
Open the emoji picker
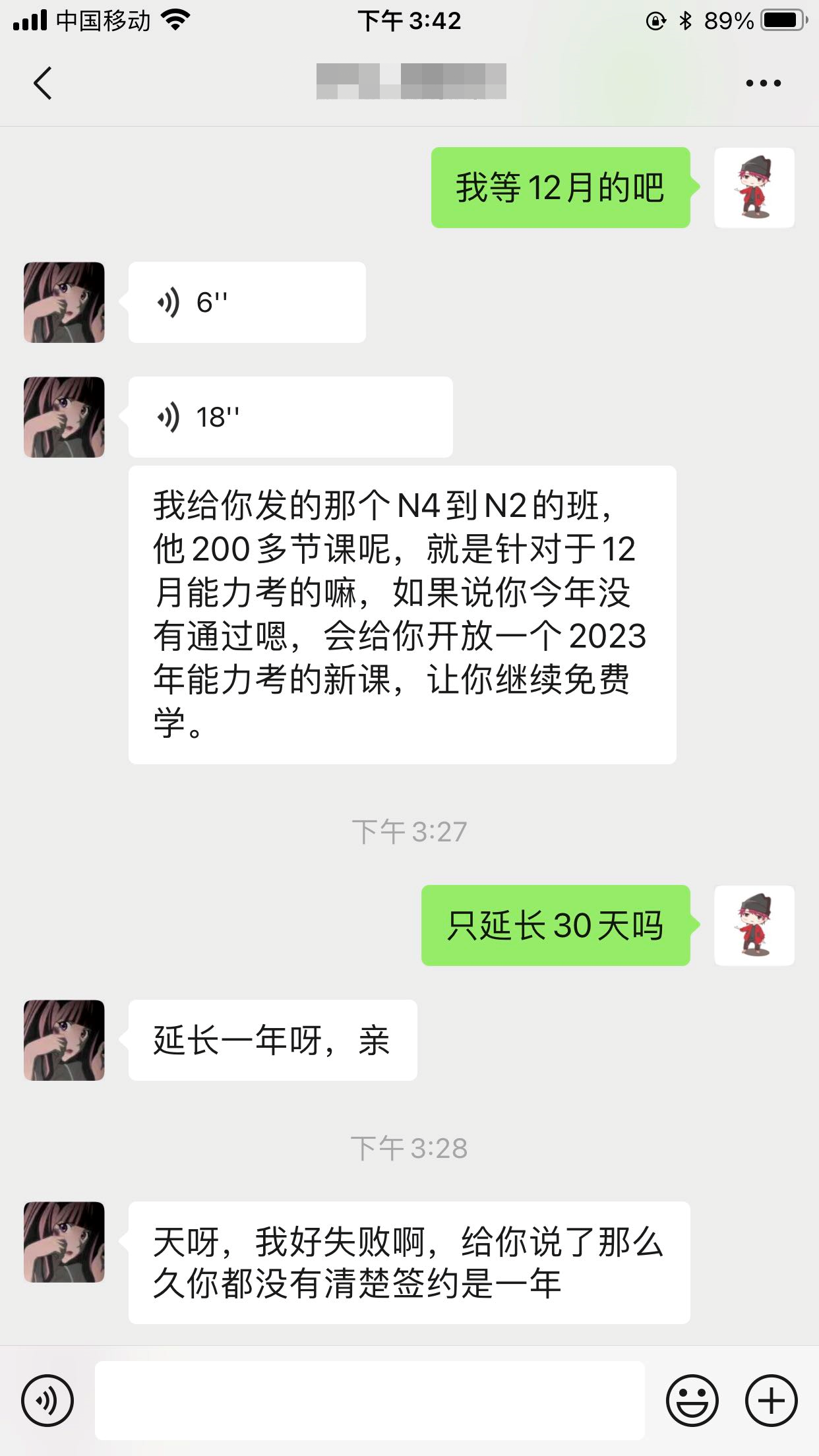point(692,1400)
